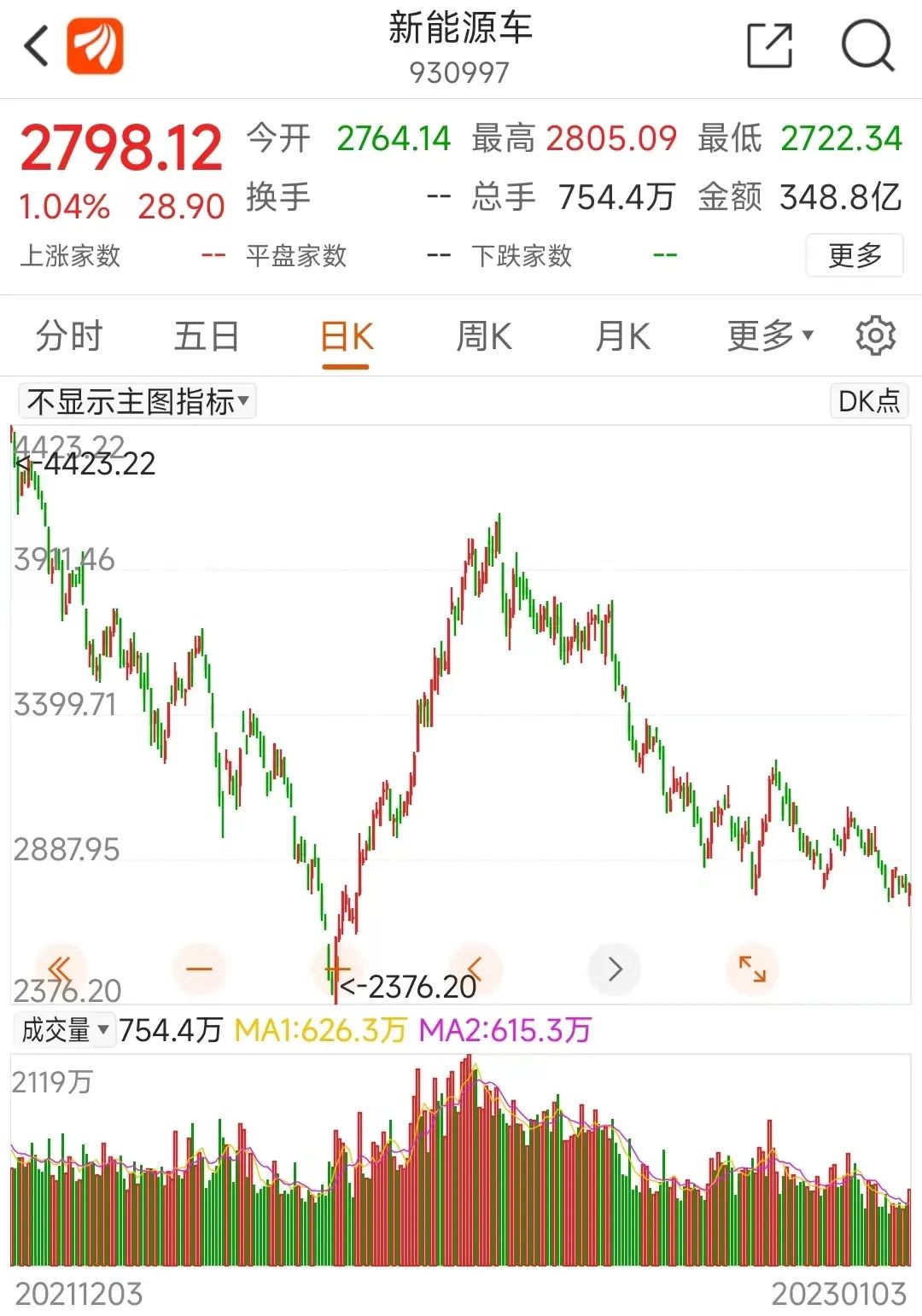
Task: Expand chart to fullscreen
Action: pos(752,969)
